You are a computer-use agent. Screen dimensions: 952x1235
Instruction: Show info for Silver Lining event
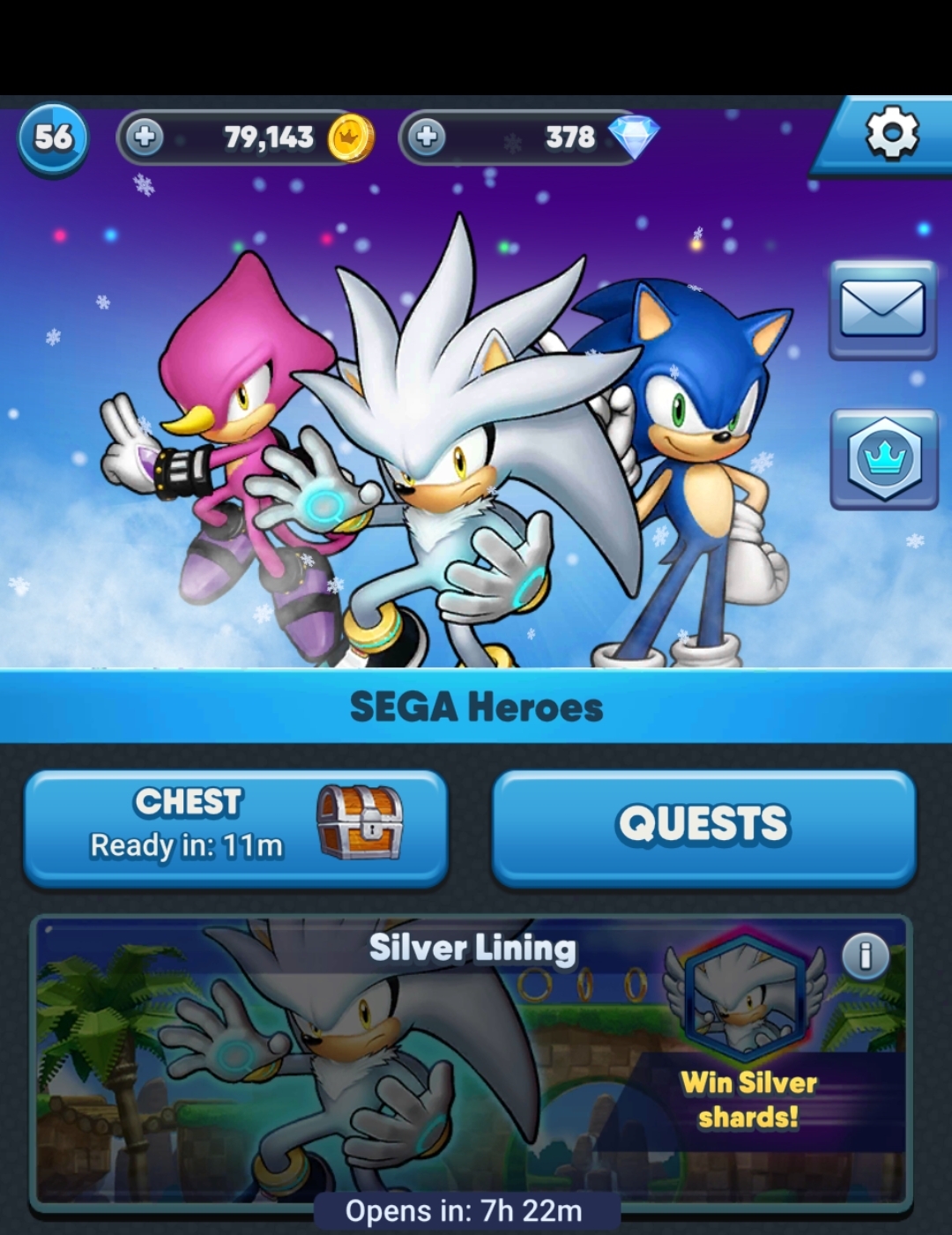pos(866,956)
